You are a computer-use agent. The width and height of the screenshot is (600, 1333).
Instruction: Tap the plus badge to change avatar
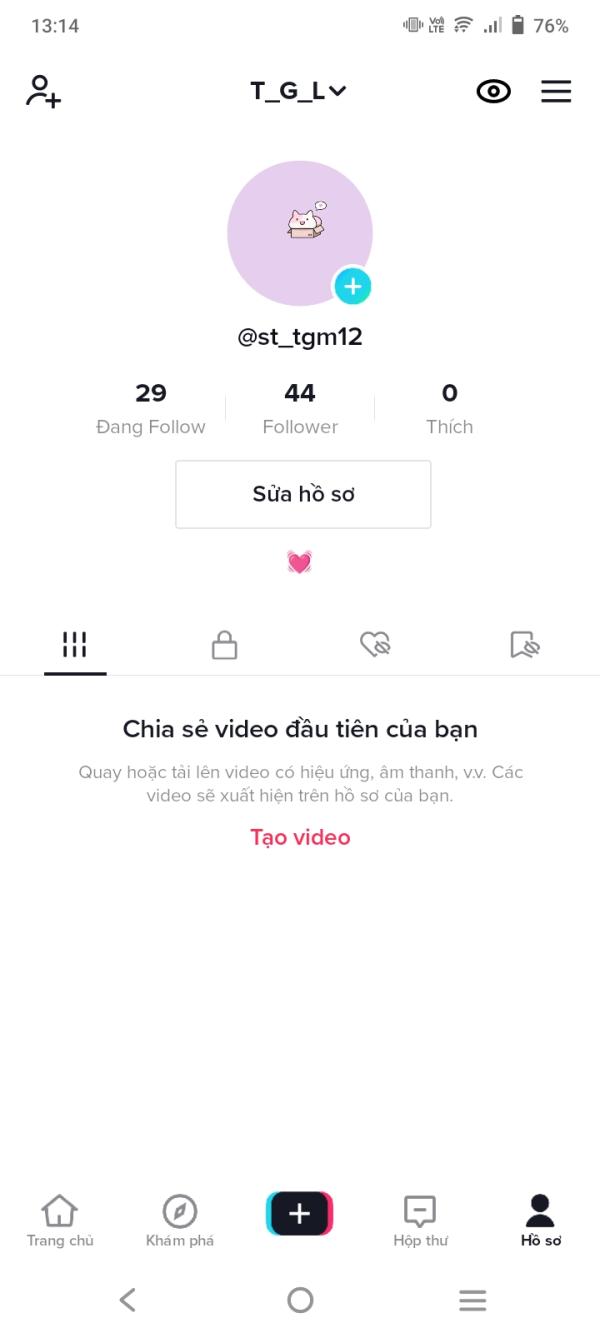coord(352,287)
